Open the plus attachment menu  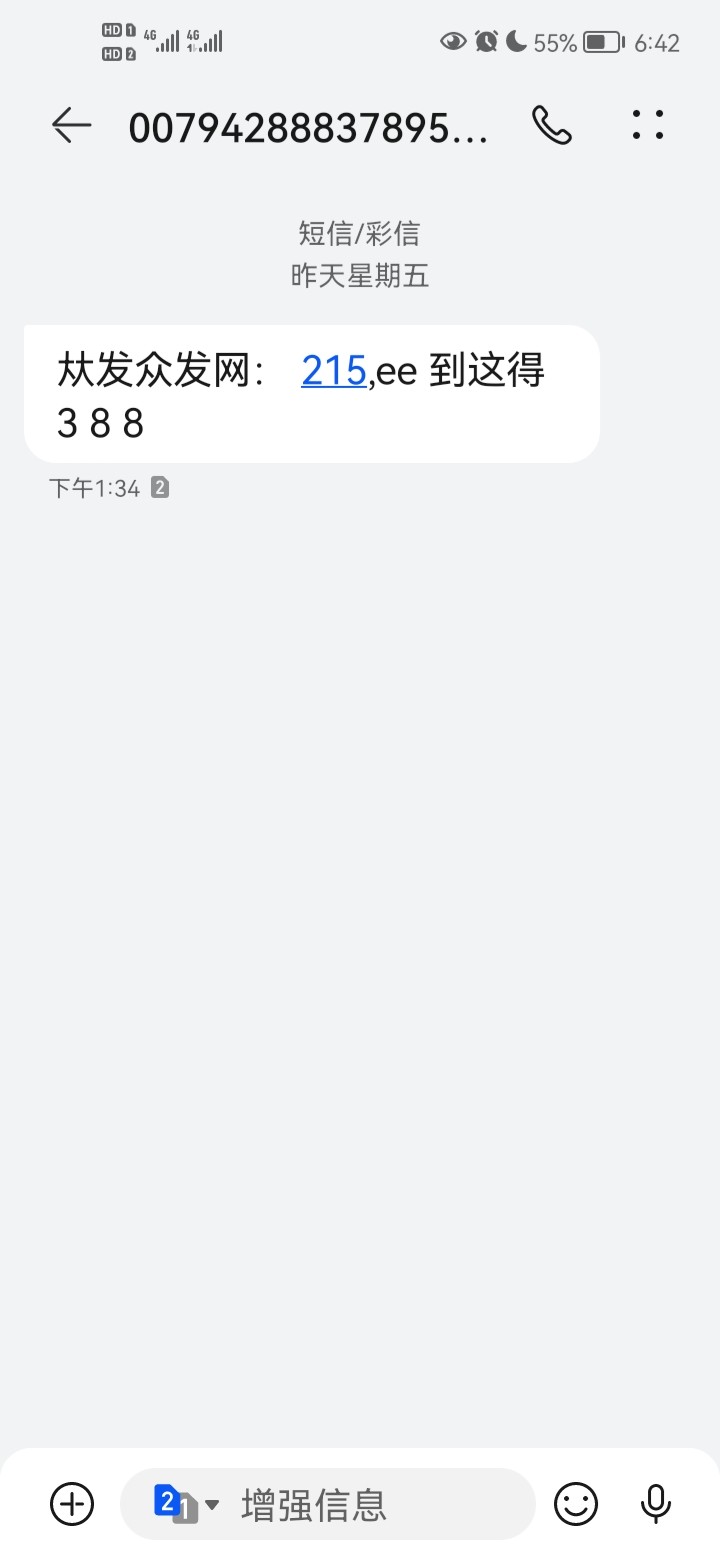coord(72,1504)
